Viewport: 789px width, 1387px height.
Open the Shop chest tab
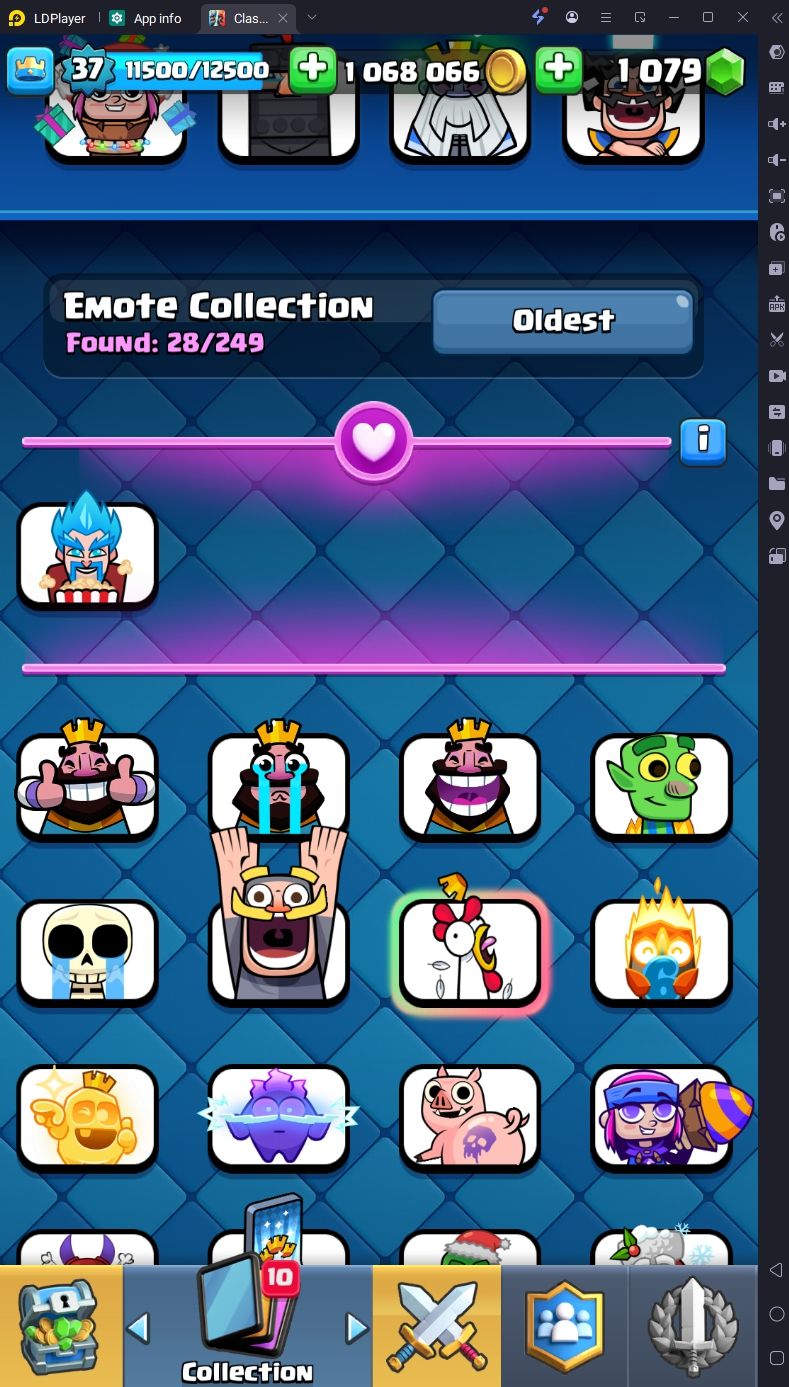[x=60, y=1326]
